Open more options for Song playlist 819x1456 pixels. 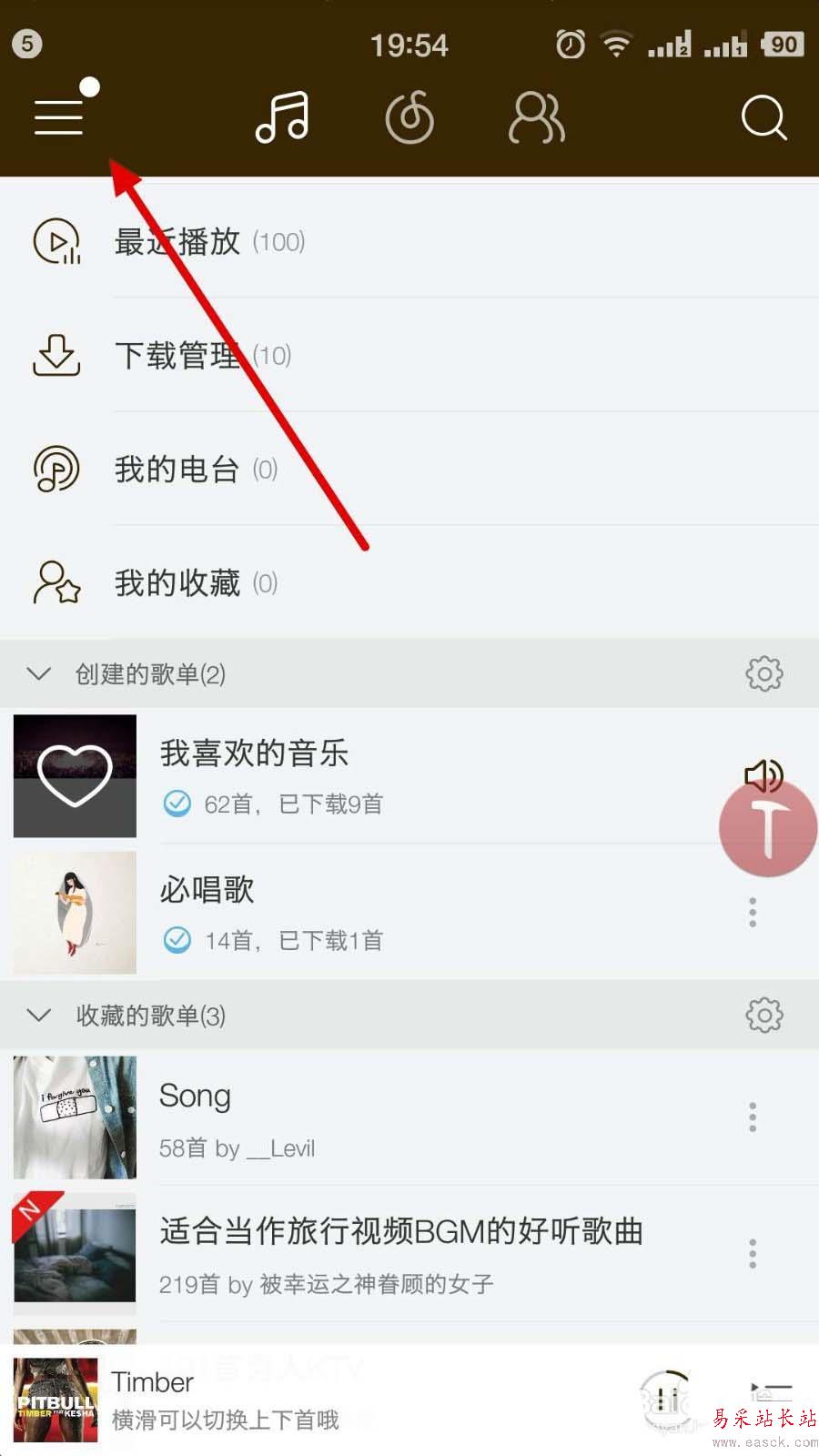[753, 1117]
